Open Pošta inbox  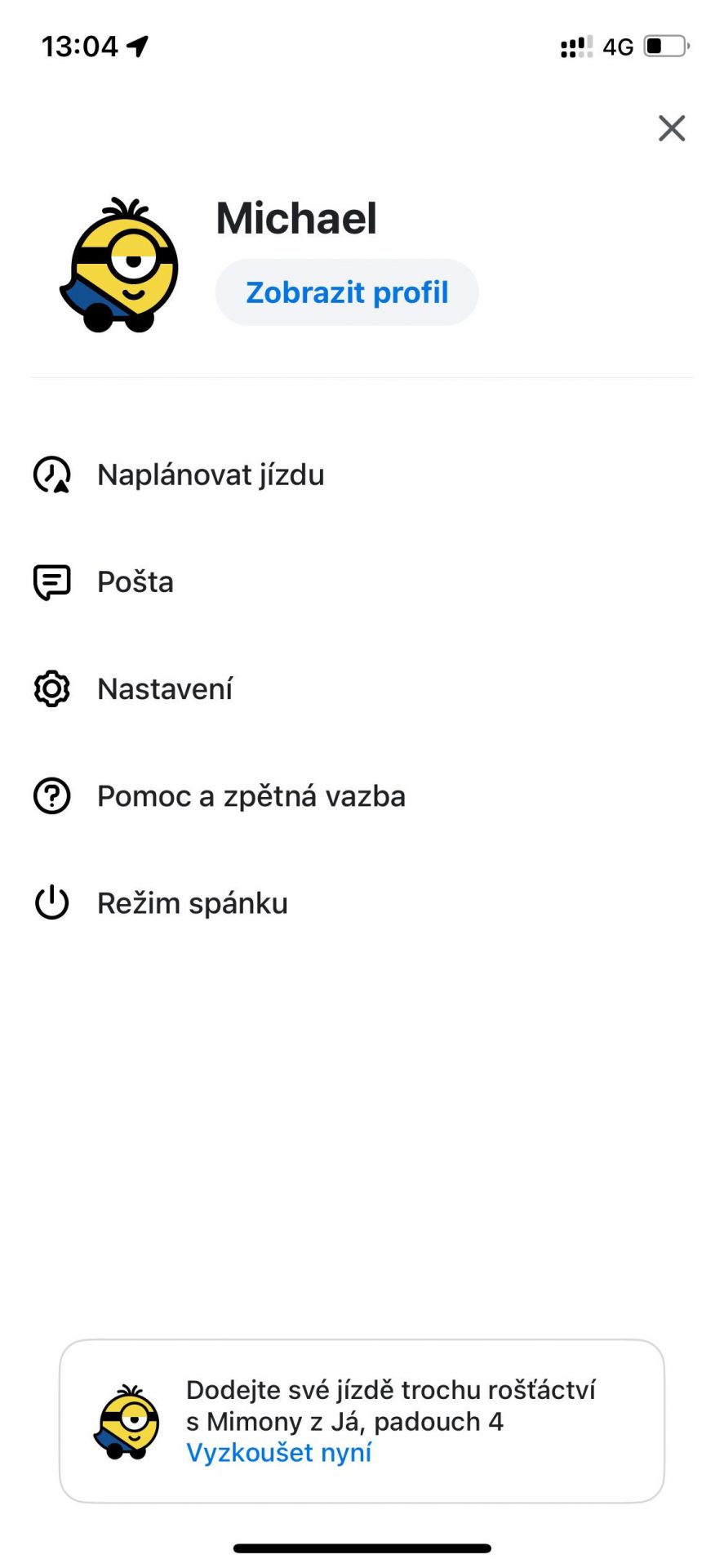(x=135, y=582)
